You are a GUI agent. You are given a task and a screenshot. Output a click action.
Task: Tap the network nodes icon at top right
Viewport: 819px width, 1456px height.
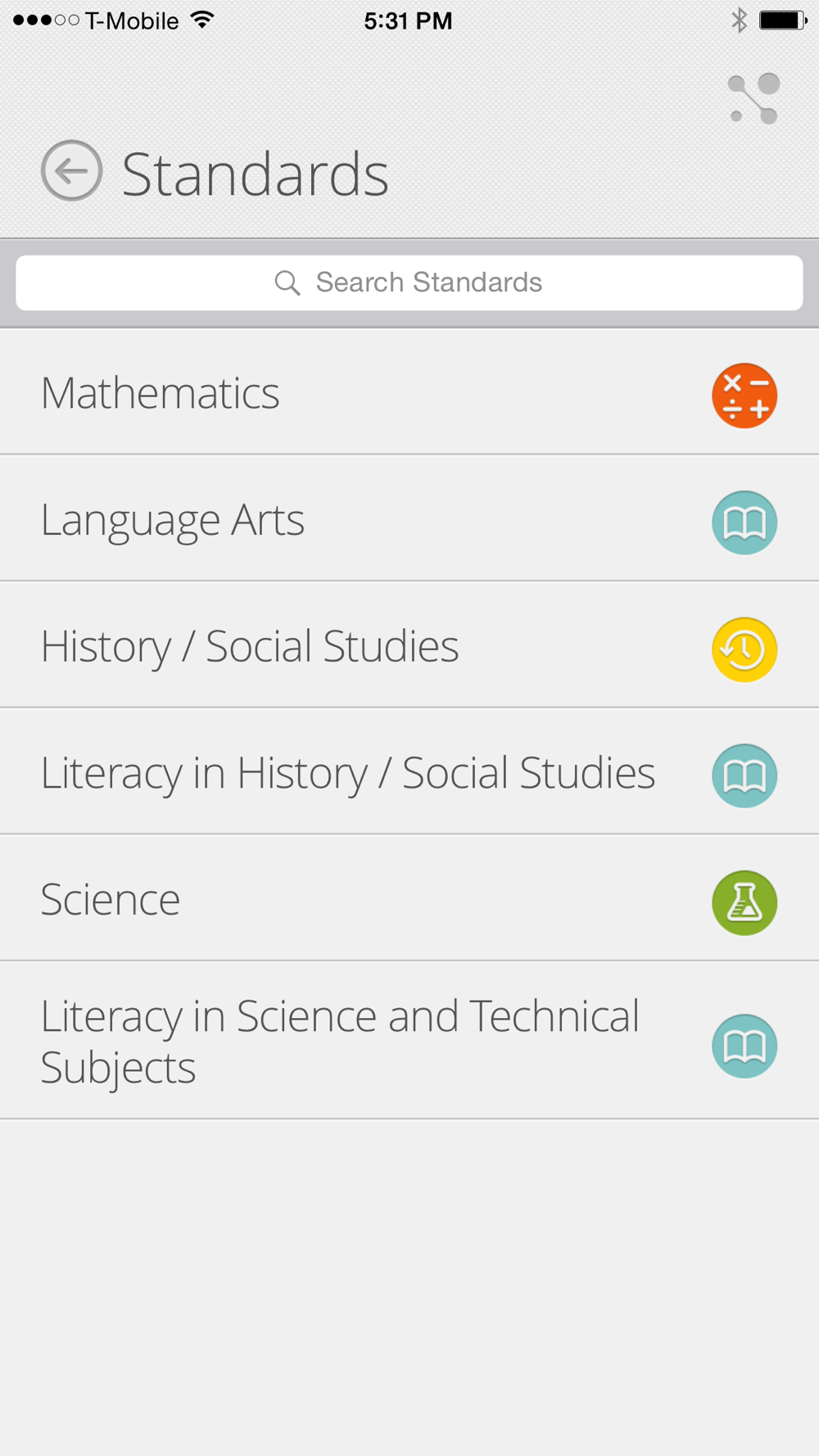click(754, 99)
